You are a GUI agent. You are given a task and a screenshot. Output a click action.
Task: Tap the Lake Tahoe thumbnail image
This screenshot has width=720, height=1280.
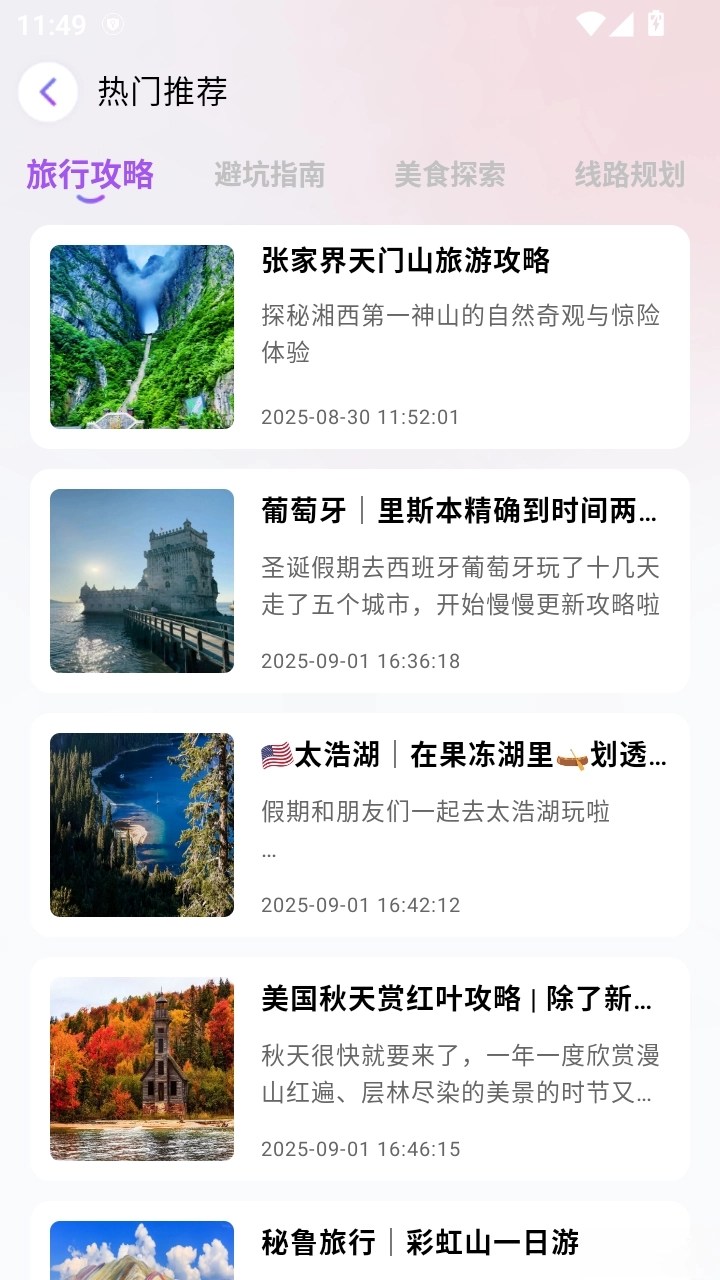click(141, 826)
